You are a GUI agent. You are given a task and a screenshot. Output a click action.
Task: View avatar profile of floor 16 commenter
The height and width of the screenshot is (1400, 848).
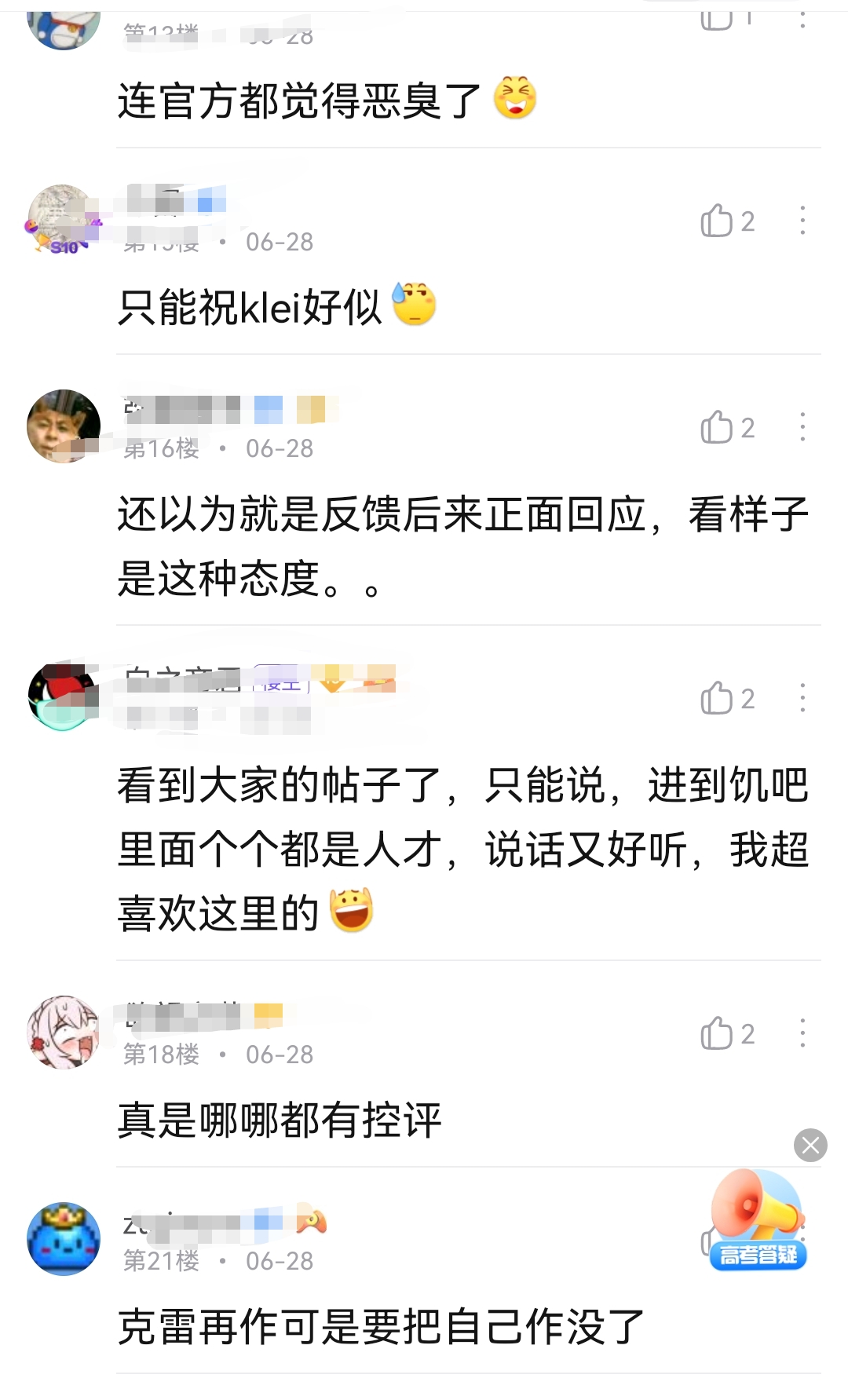64,426
